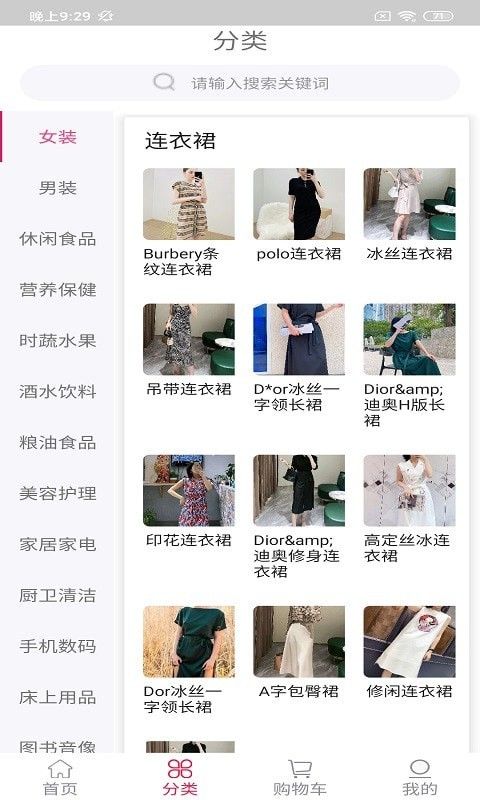Choose the 时蔬水果 category

[x=58, y=341]
